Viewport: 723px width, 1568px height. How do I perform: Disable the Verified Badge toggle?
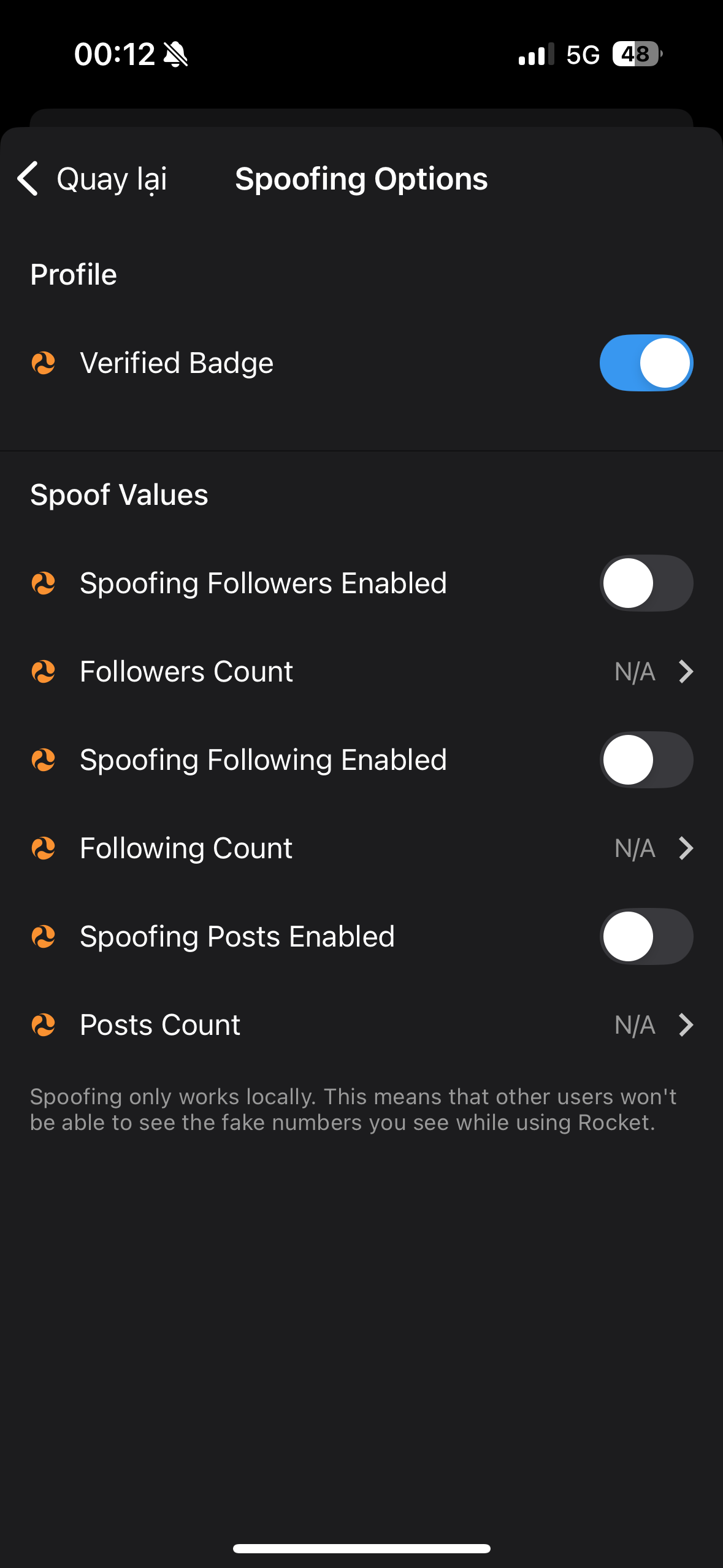(646, 363)
